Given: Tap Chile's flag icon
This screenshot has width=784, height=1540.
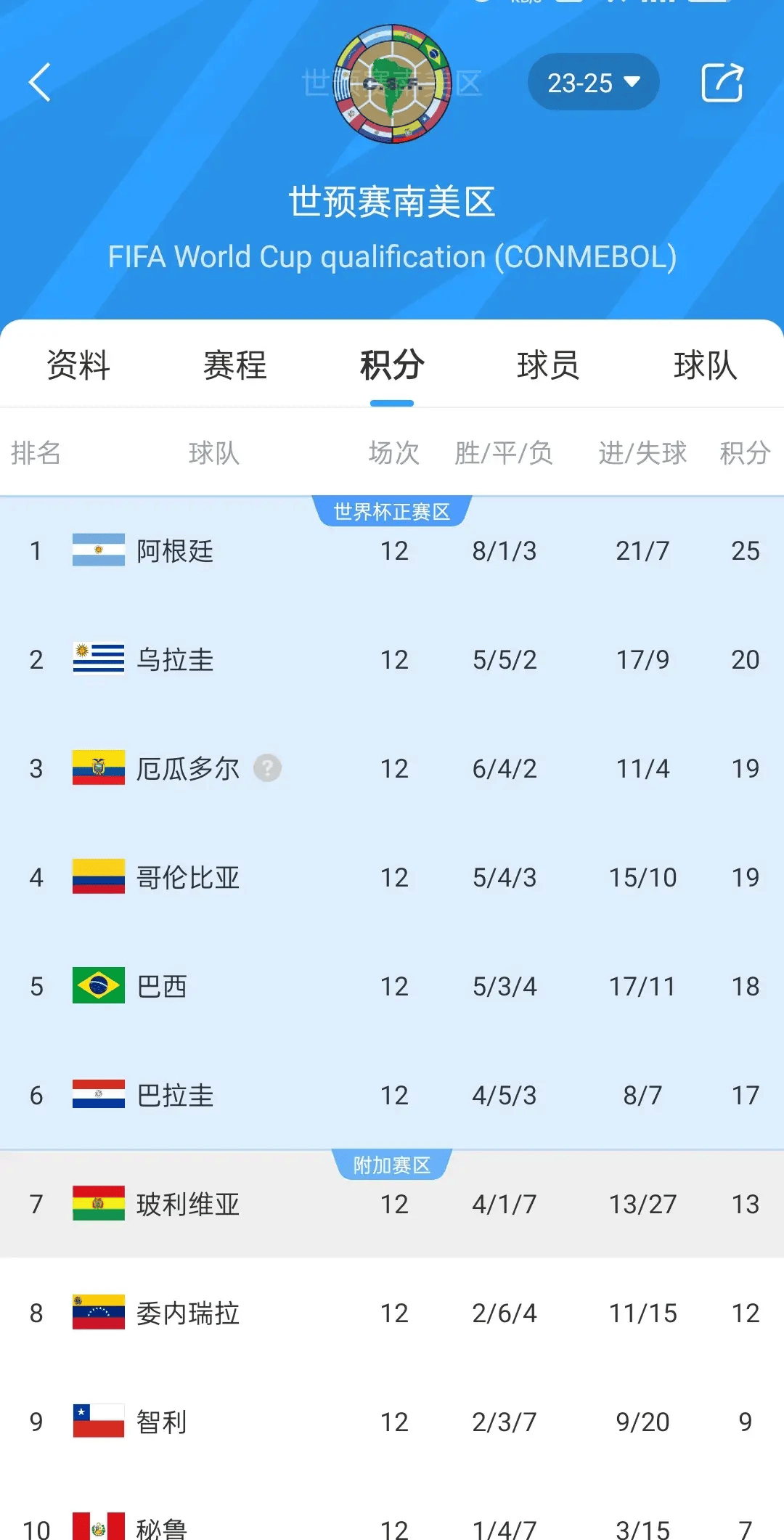Looking at the screenshot, I should 100,1422.
